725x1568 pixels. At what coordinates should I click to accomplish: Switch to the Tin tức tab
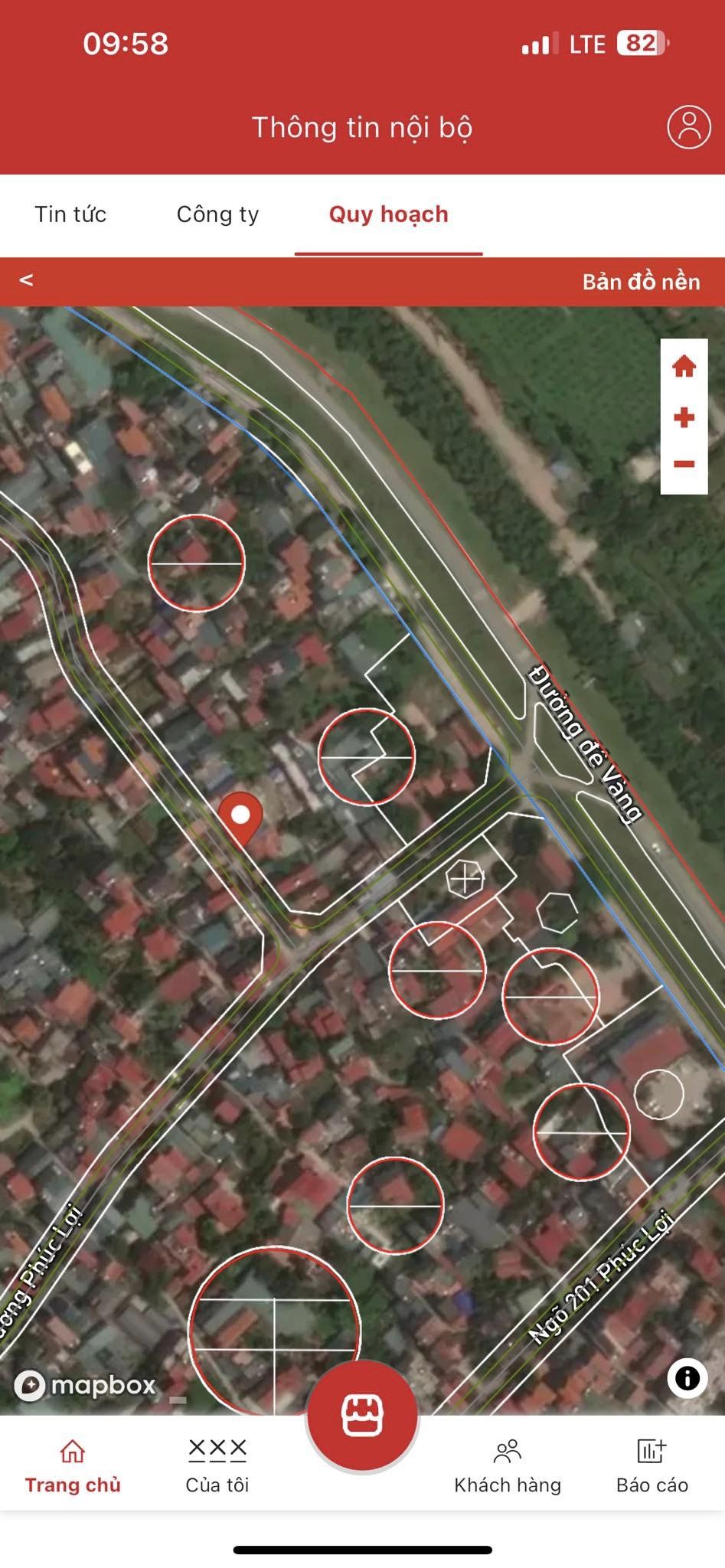pos(70,214)
